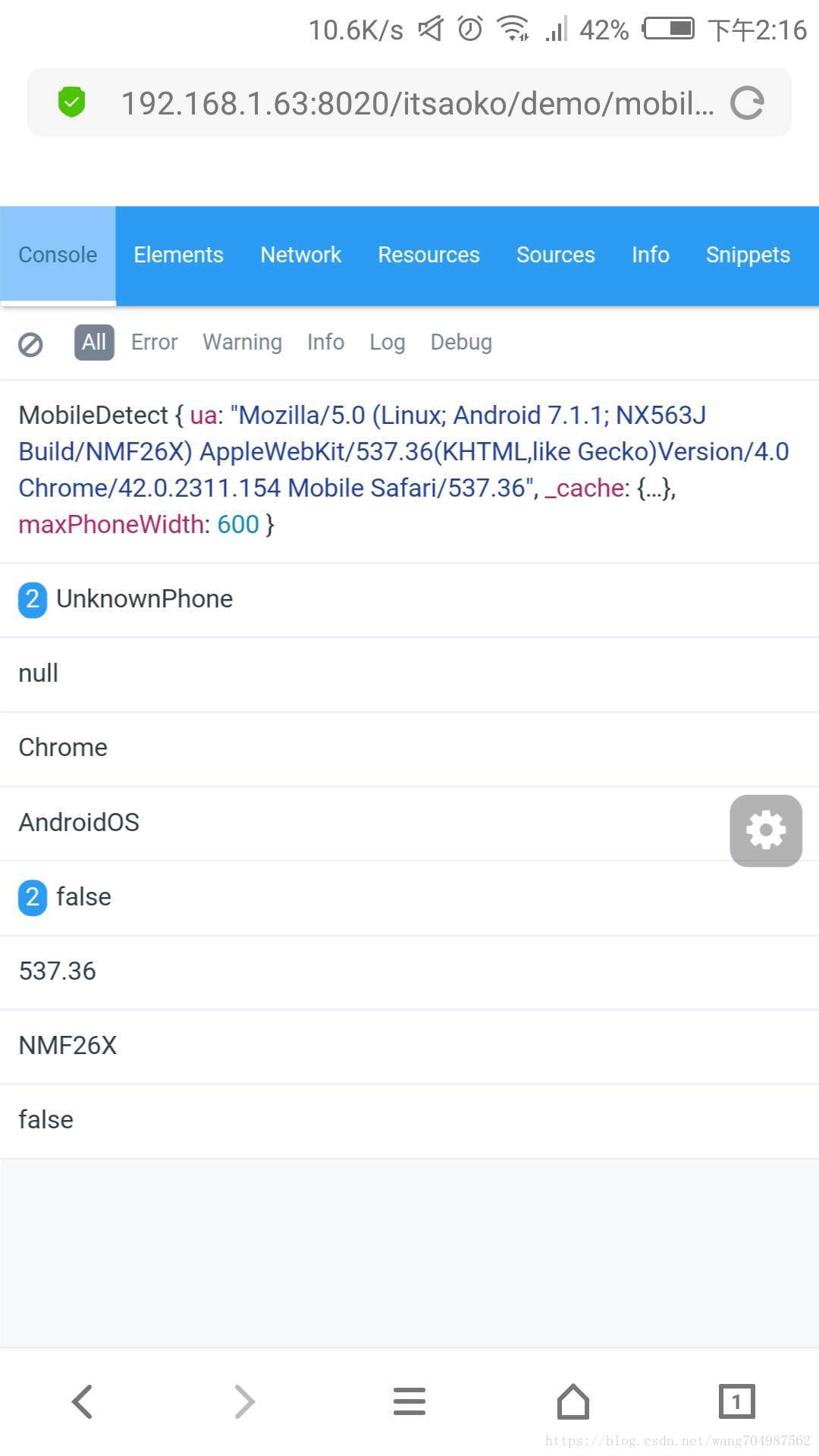This screenshot has height=1456, width=819.
Task: Open the Info tab in top bar
Action: 650,255
